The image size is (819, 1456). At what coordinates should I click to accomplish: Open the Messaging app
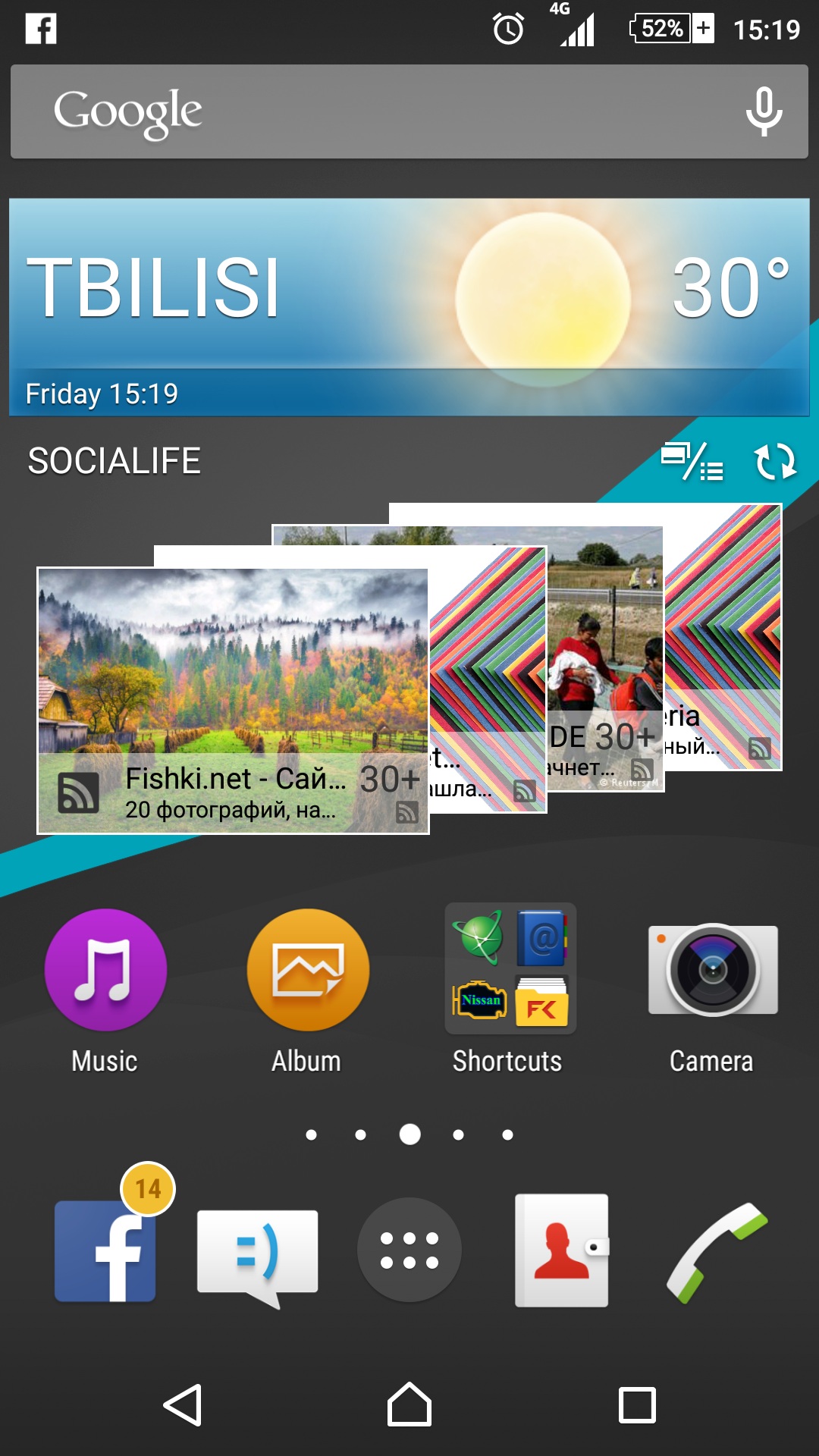coord(257,1253)
